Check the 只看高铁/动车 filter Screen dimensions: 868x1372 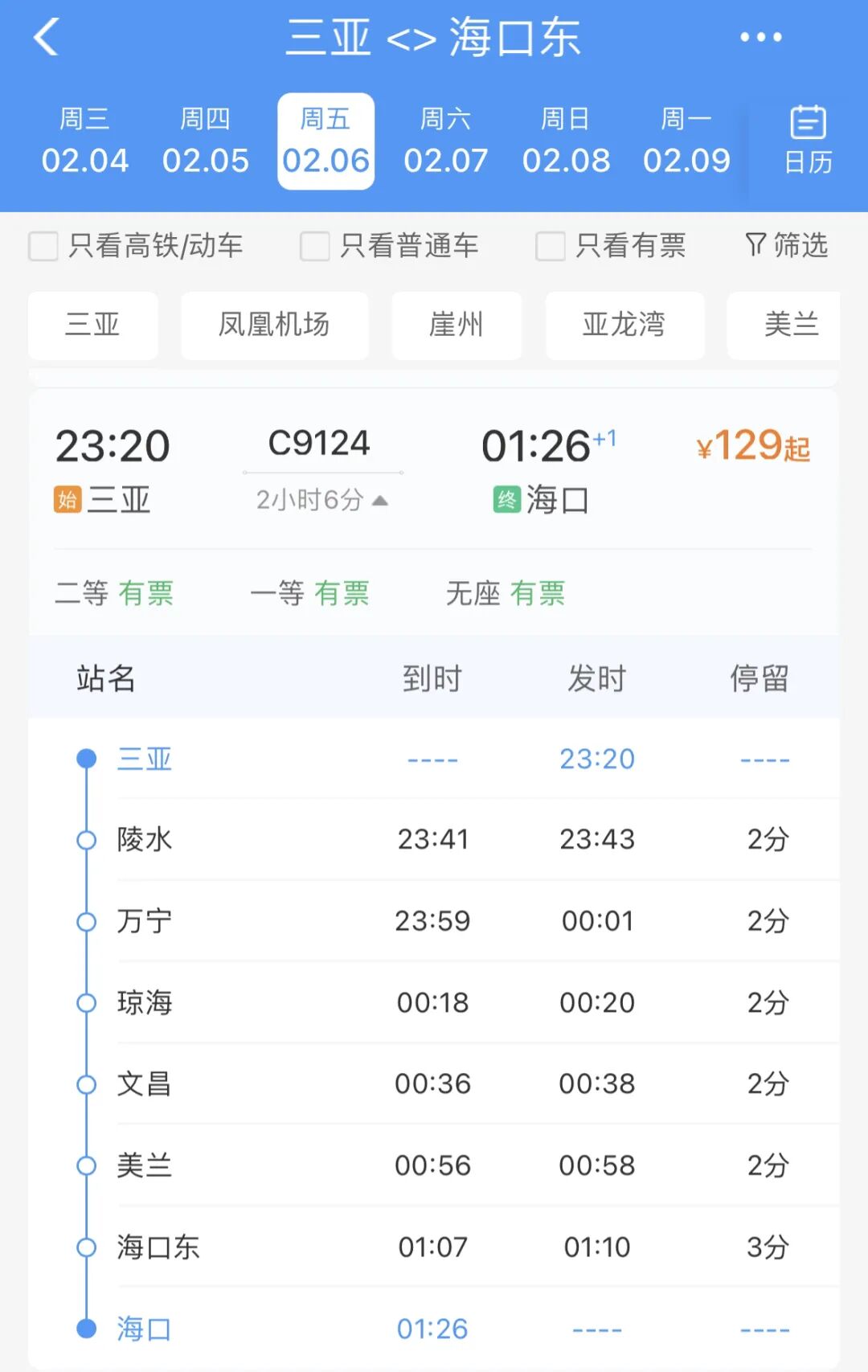pos(43,246)
